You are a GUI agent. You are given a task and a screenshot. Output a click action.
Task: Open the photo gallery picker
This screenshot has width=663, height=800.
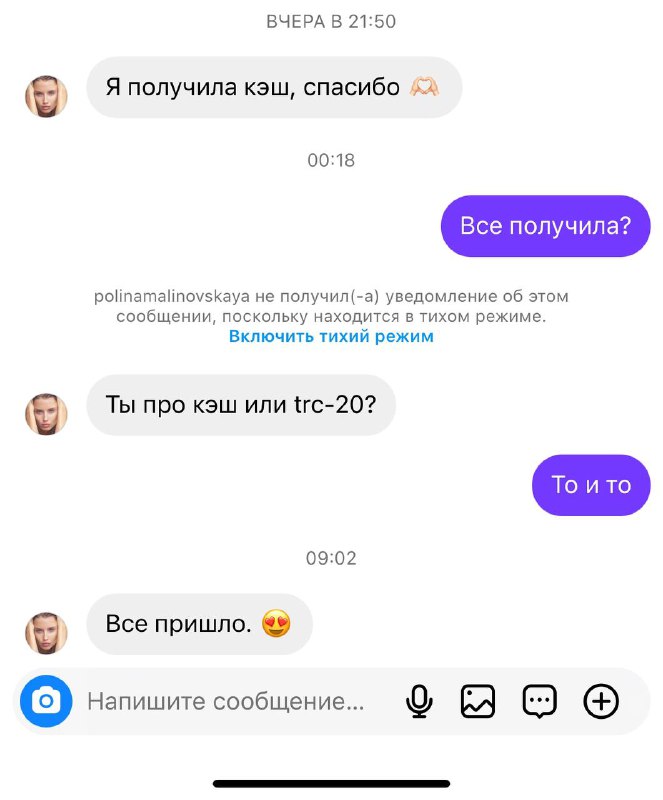click(478, 702)
